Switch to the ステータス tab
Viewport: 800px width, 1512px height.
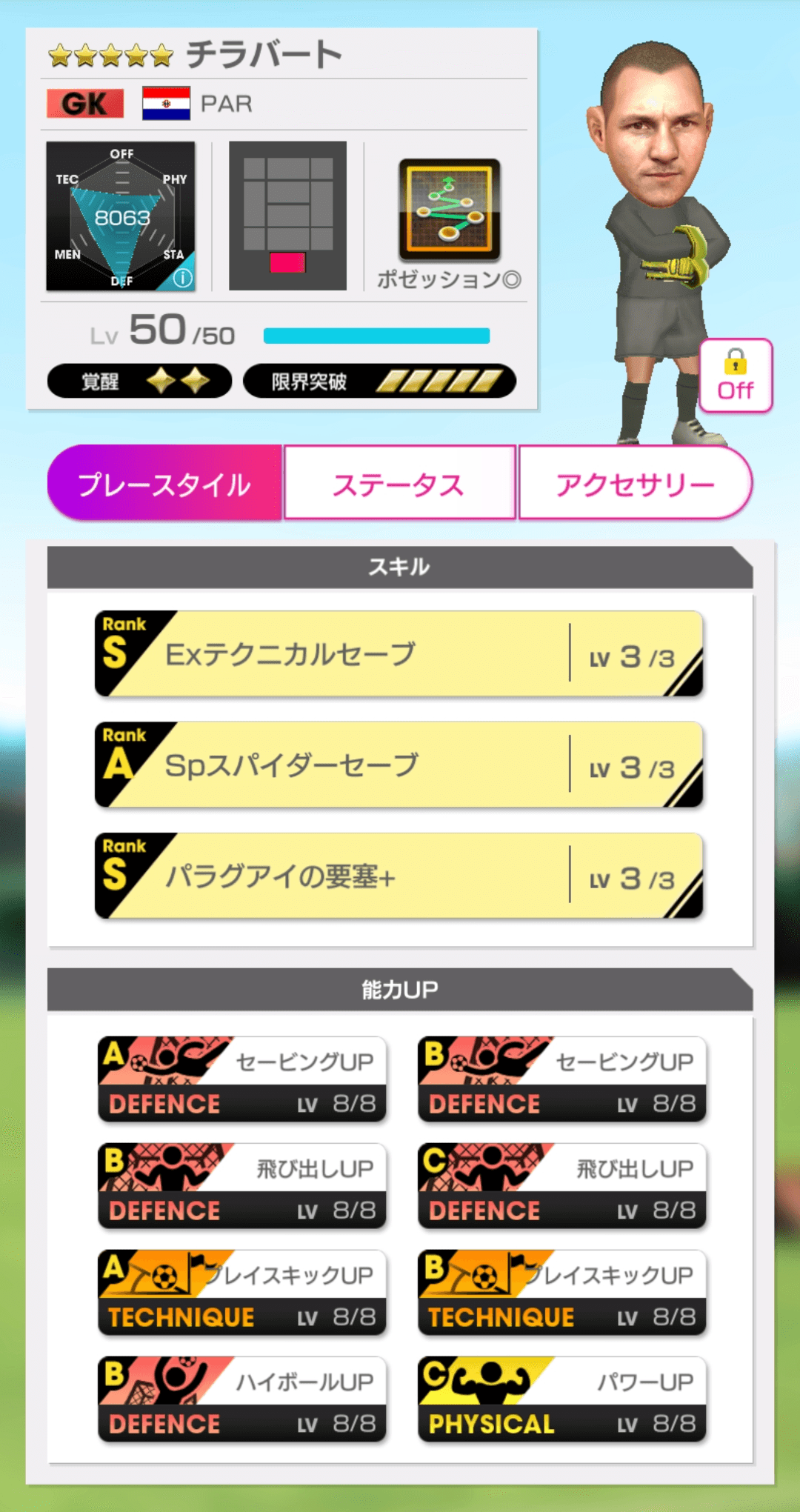point(400,482)
